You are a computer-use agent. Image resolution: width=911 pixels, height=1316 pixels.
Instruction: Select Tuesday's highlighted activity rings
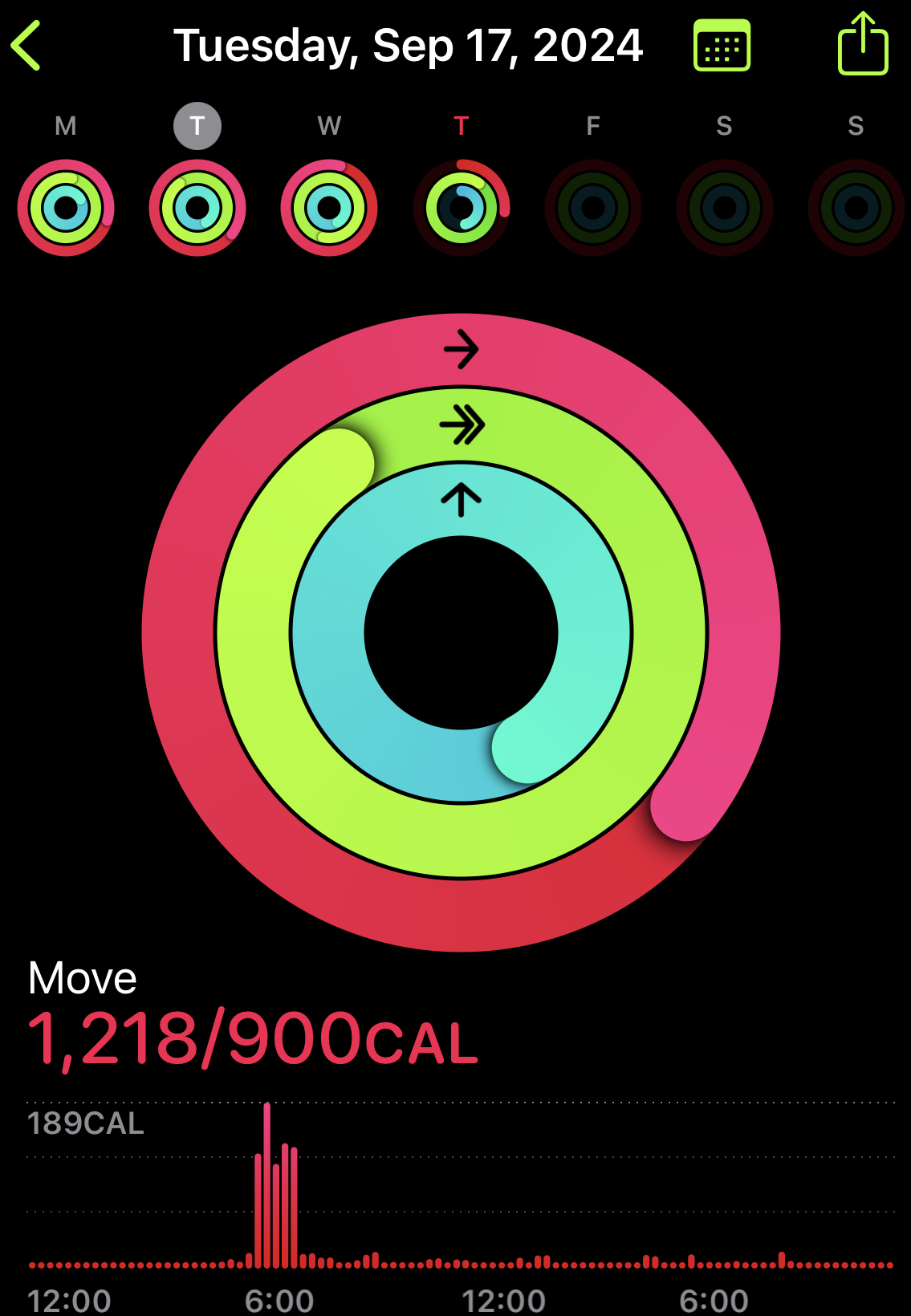pos(197,208)
